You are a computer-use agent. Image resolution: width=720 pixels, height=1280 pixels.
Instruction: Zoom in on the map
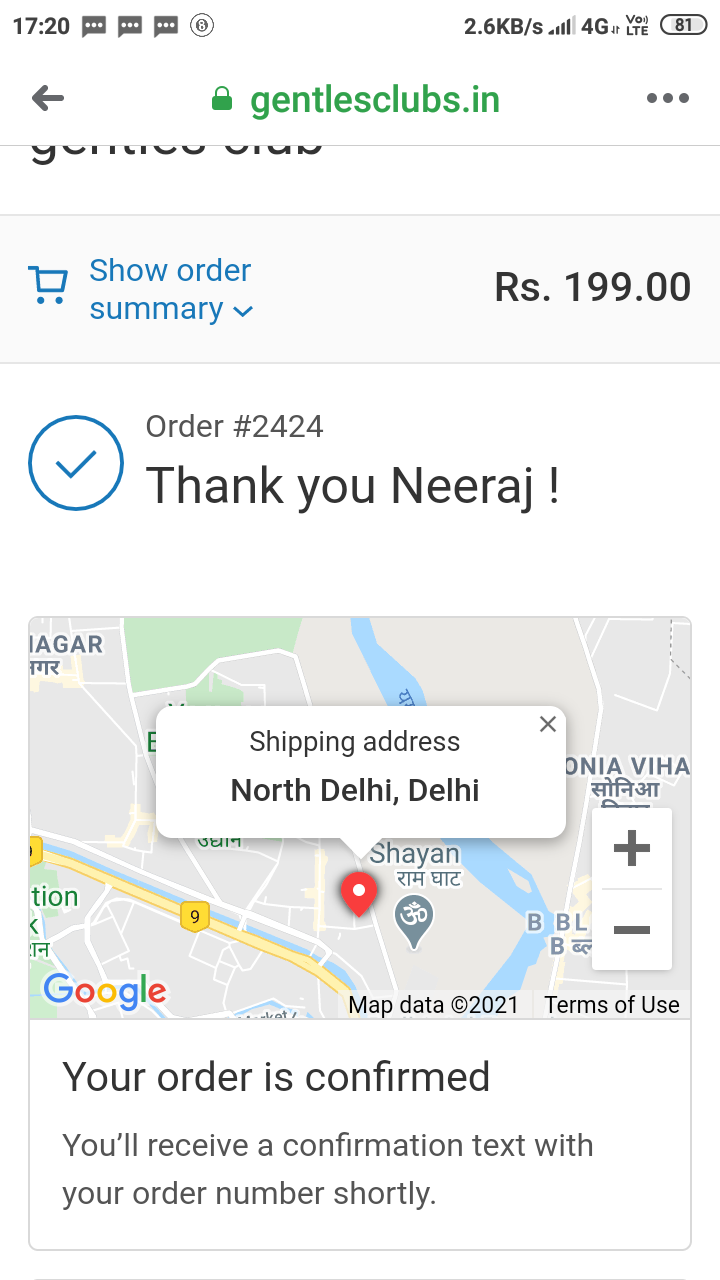632,849
